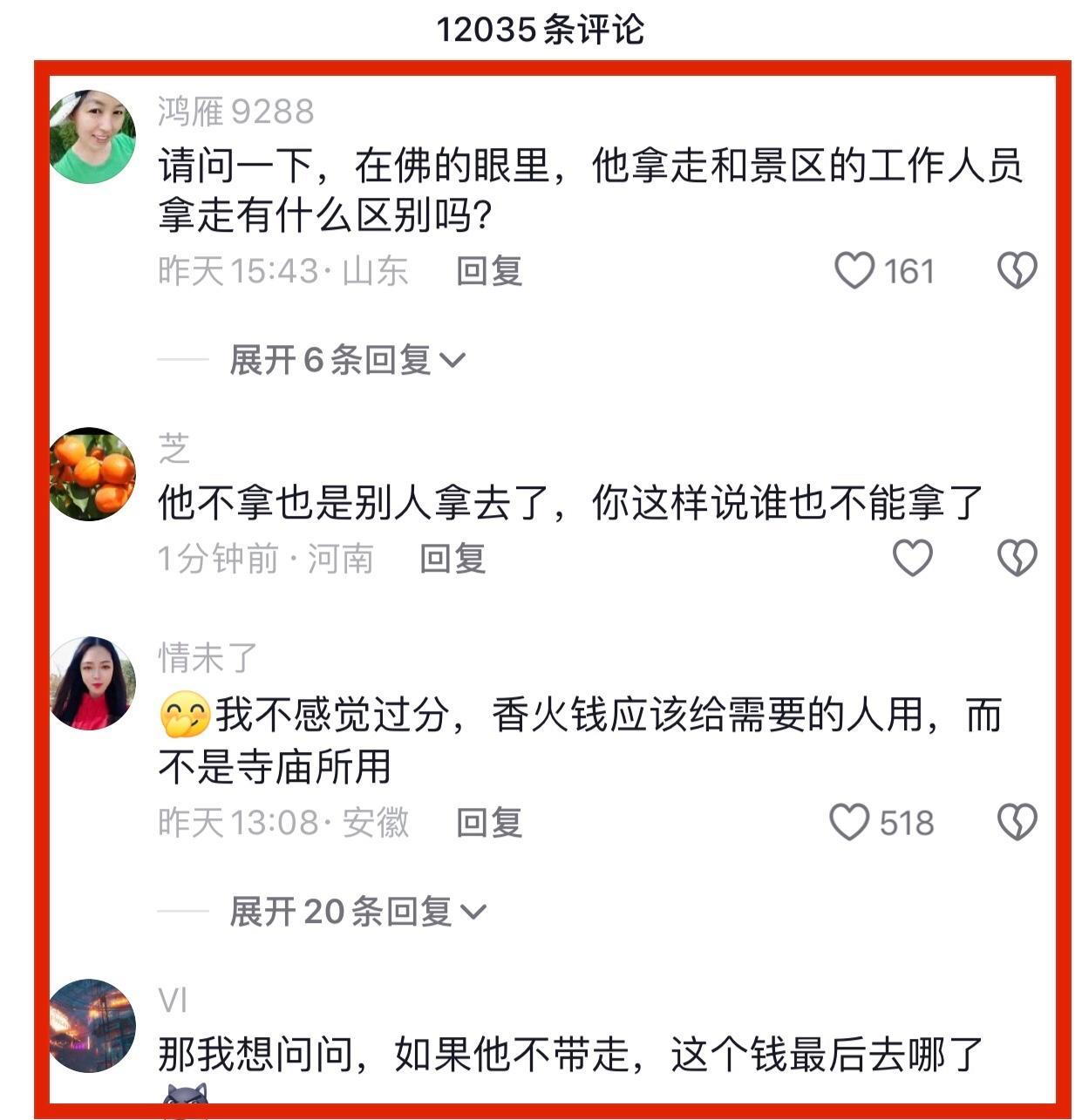Dislike 芝's comment
Image resolution: width=1082 pixels, height=1120 pixels.
coord(1017,558)
